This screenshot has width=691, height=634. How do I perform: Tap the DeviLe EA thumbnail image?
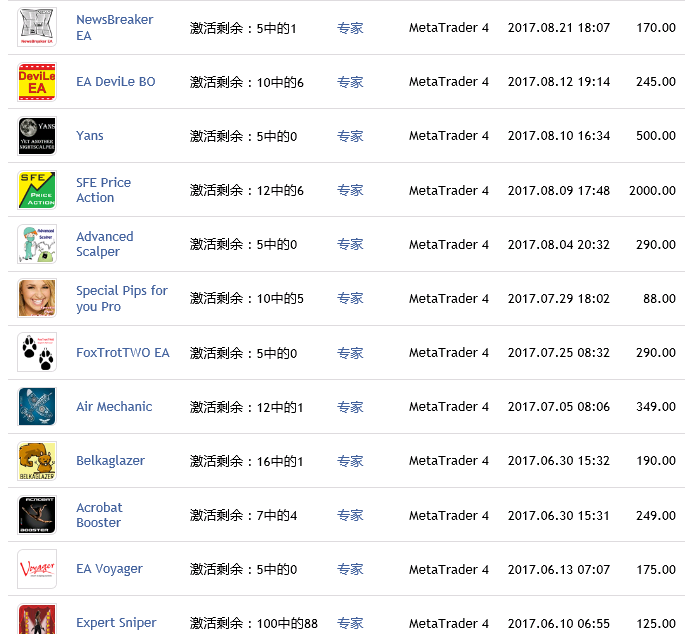tap(37, 82)
